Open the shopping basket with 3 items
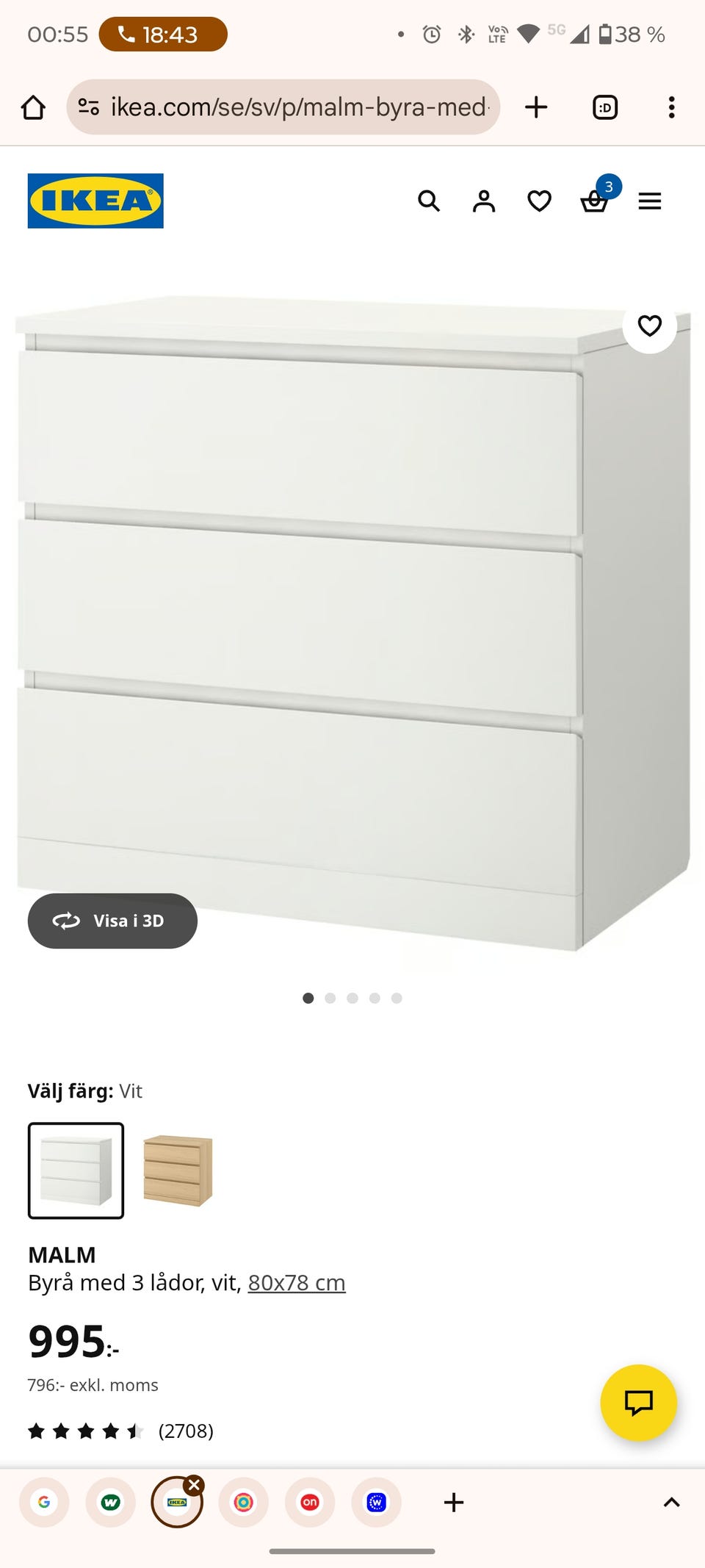The height and width of the screenshot is (1568, 705). pos(594,201)
